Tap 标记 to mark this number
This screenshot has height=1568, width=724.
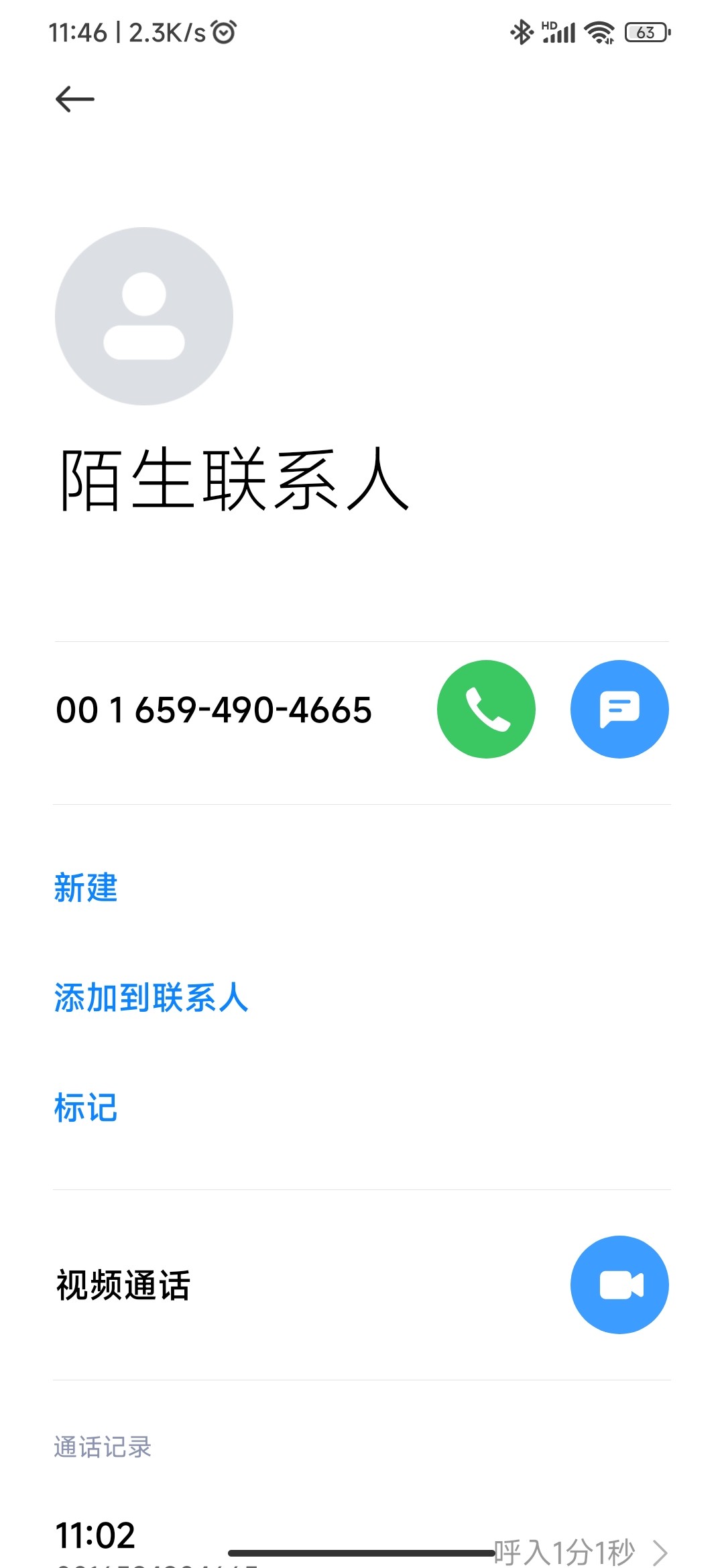coord(86,1108)
